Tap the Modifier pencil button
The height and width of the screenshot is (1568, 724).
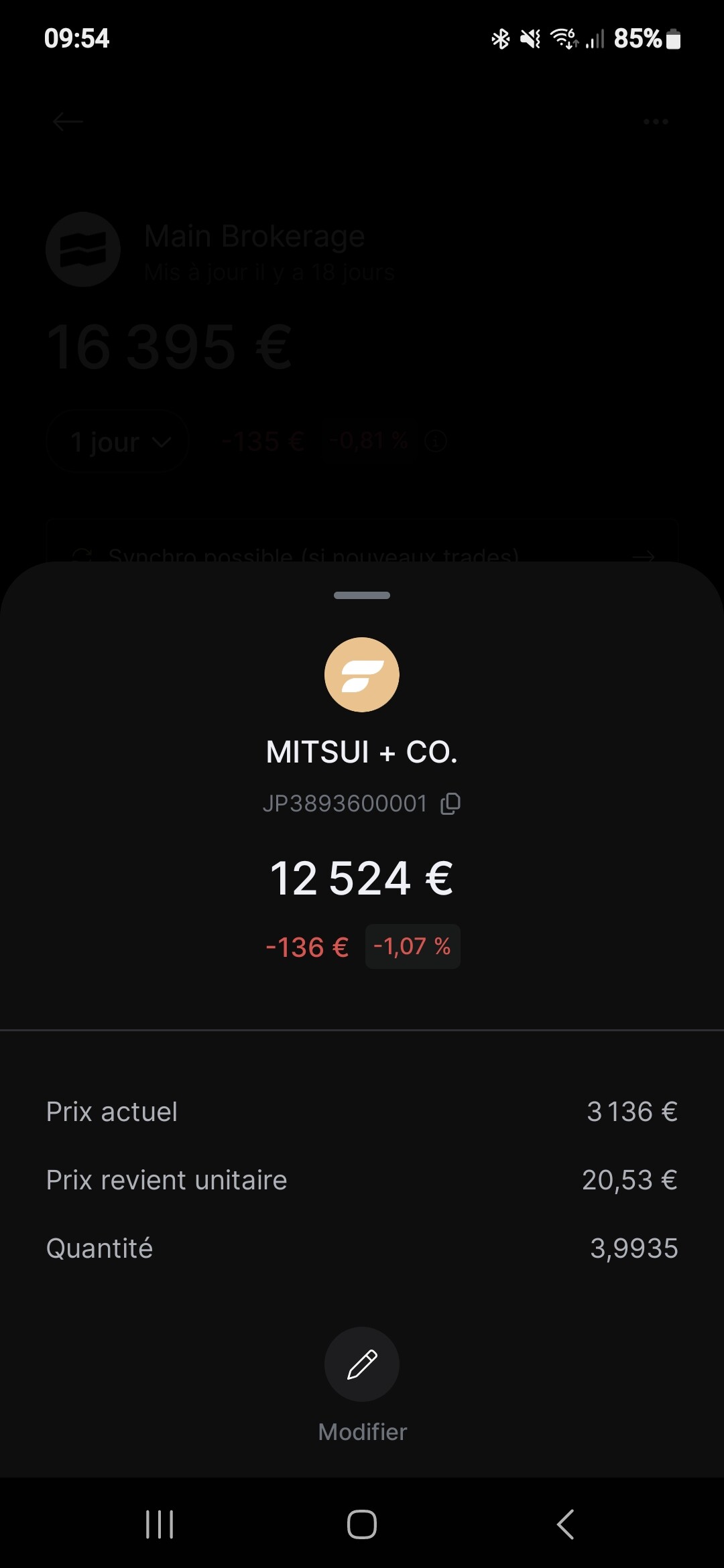pyautogui.click(x=362, y=1364)
